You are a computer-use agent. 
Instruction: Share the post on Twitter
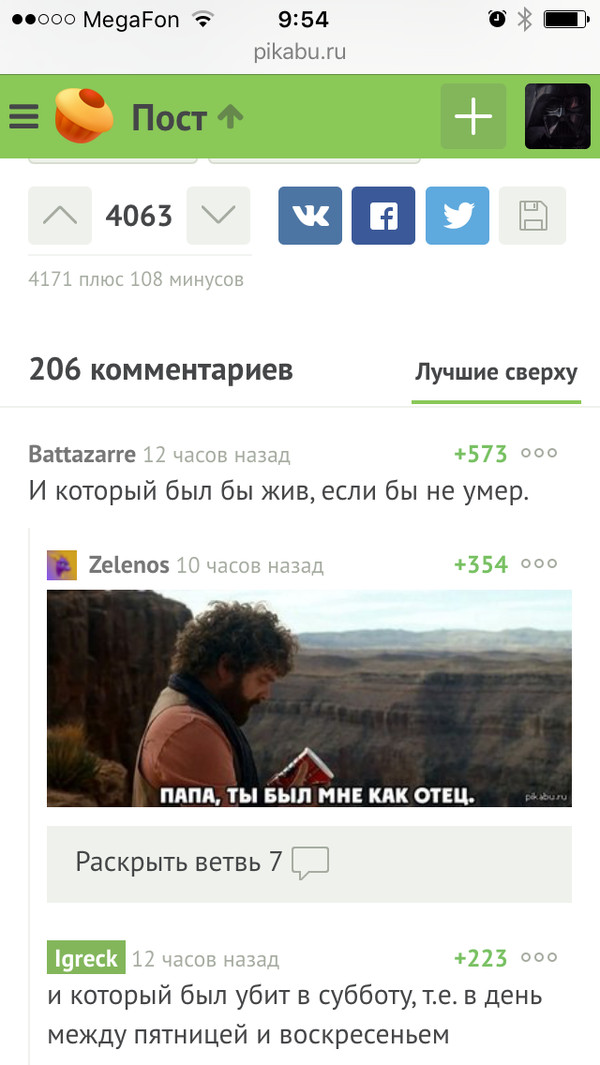(x=457, y=216)
